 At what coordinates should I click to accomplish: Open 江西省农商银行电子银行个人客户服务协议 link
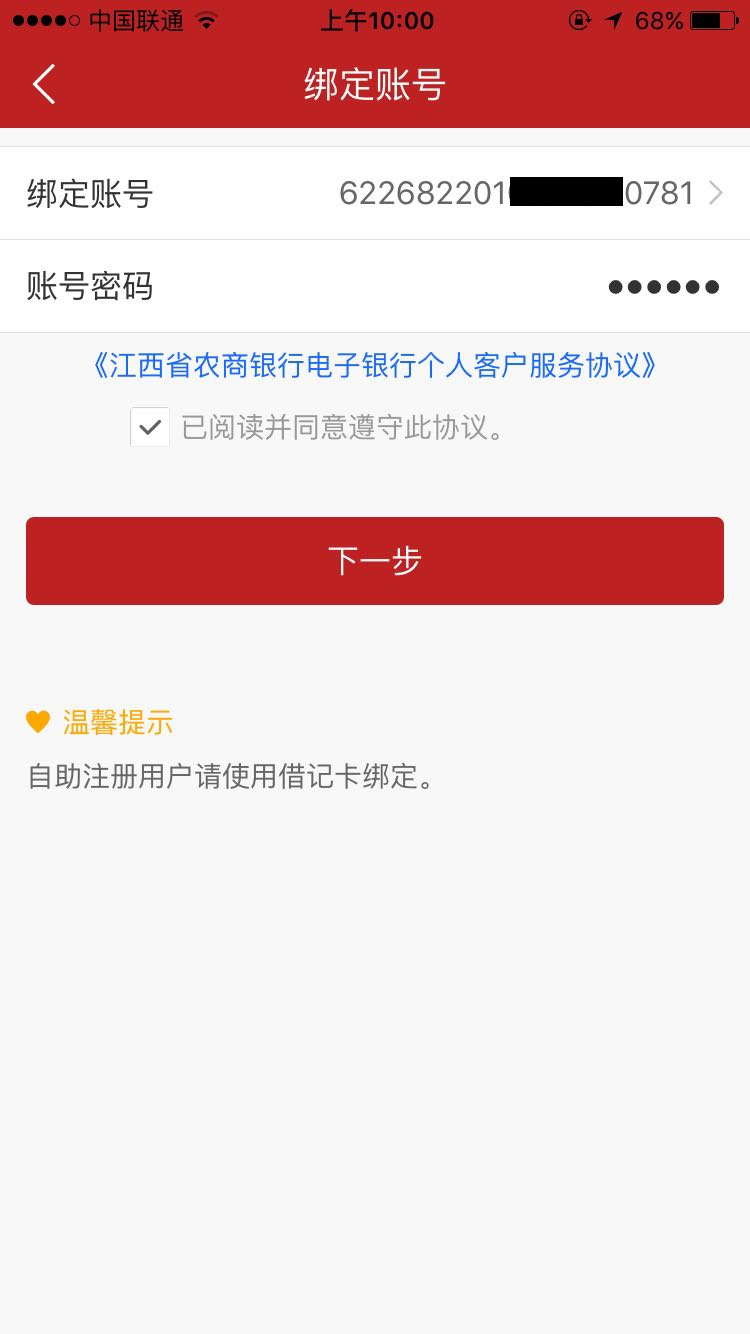(x=375, y=365)
